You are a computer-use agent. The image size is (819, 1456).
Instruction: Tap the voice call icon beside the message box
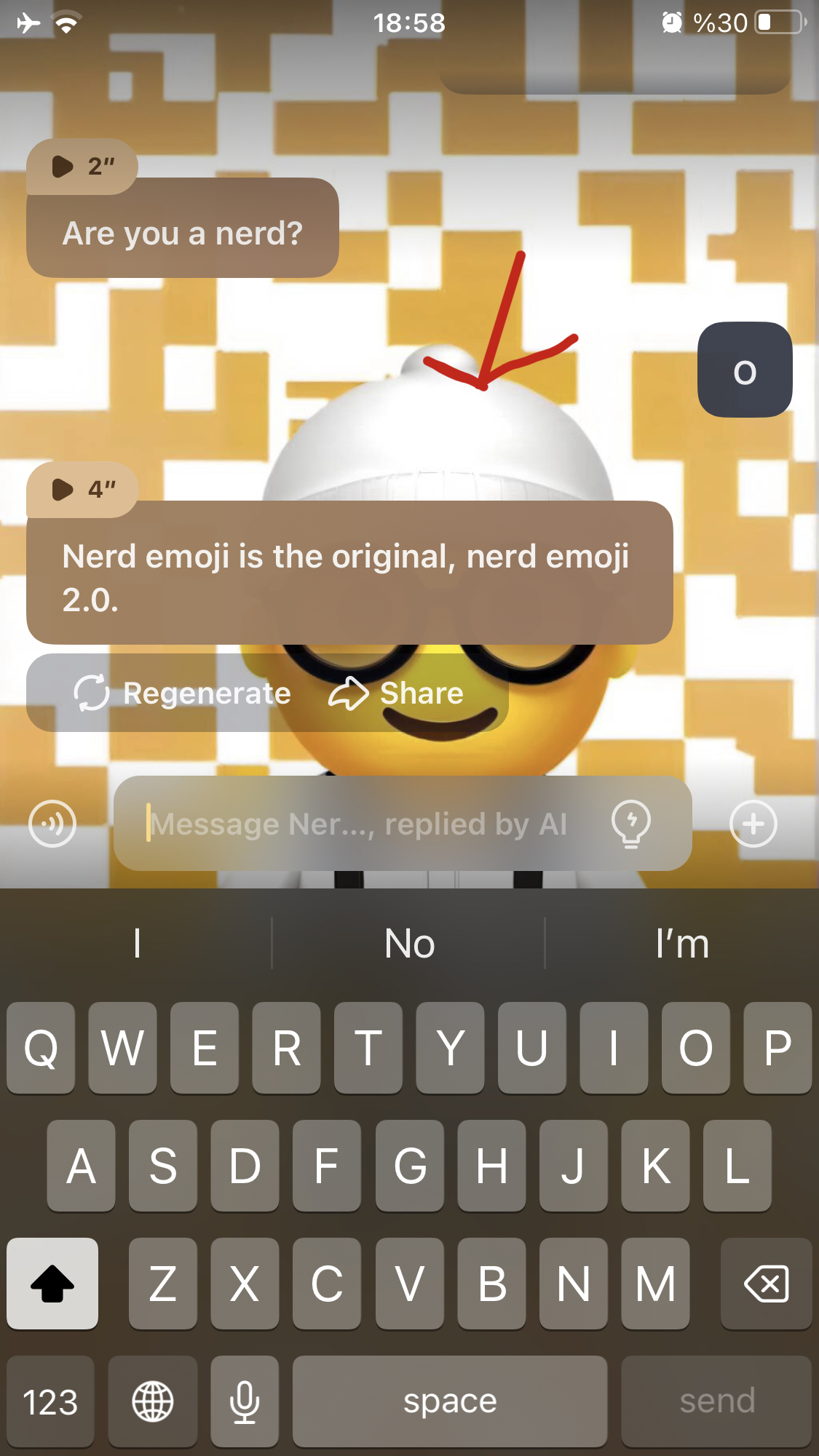pos(52,824)
